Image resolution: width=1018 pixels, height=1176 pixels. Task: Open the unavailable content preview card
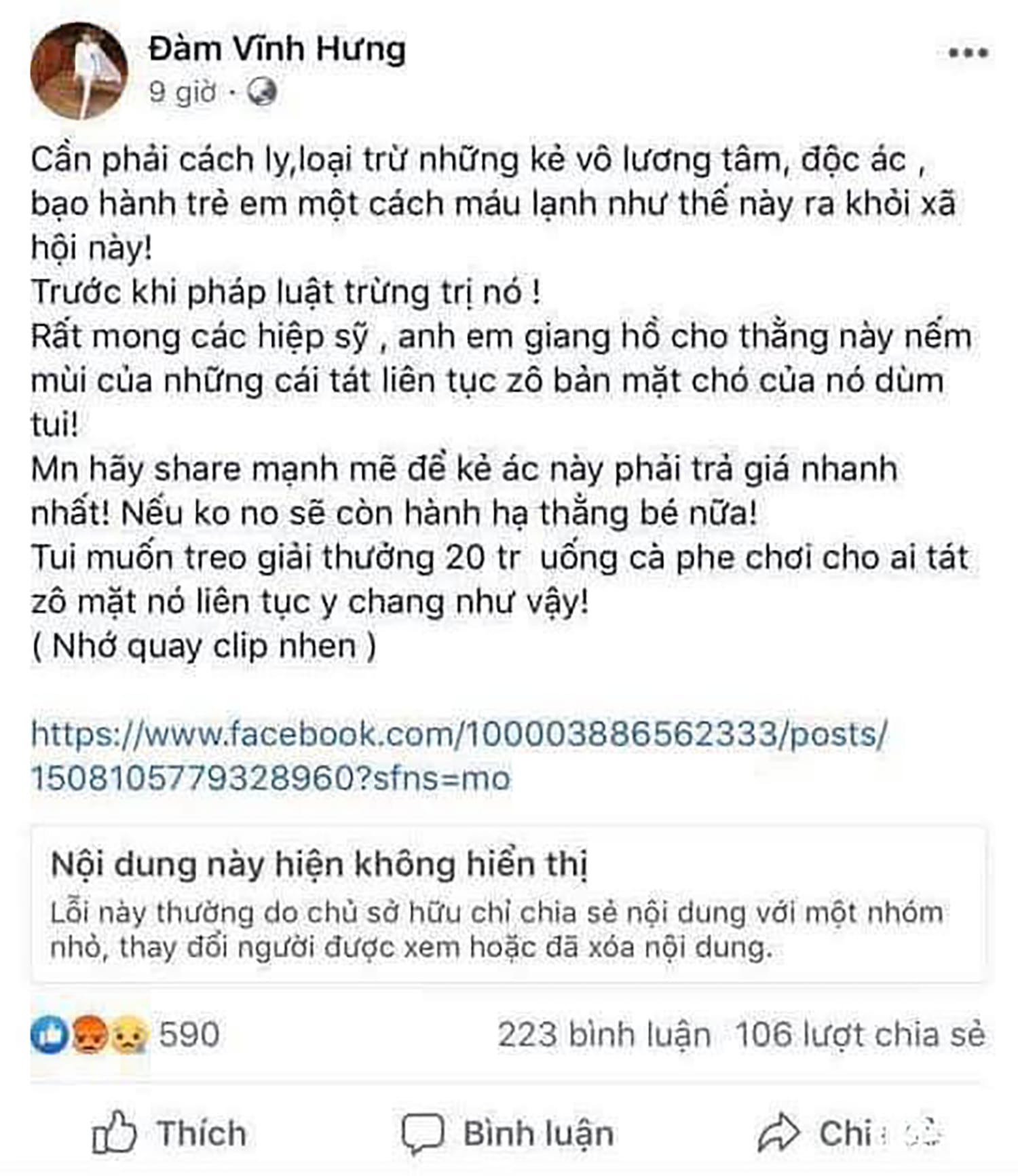508,904
